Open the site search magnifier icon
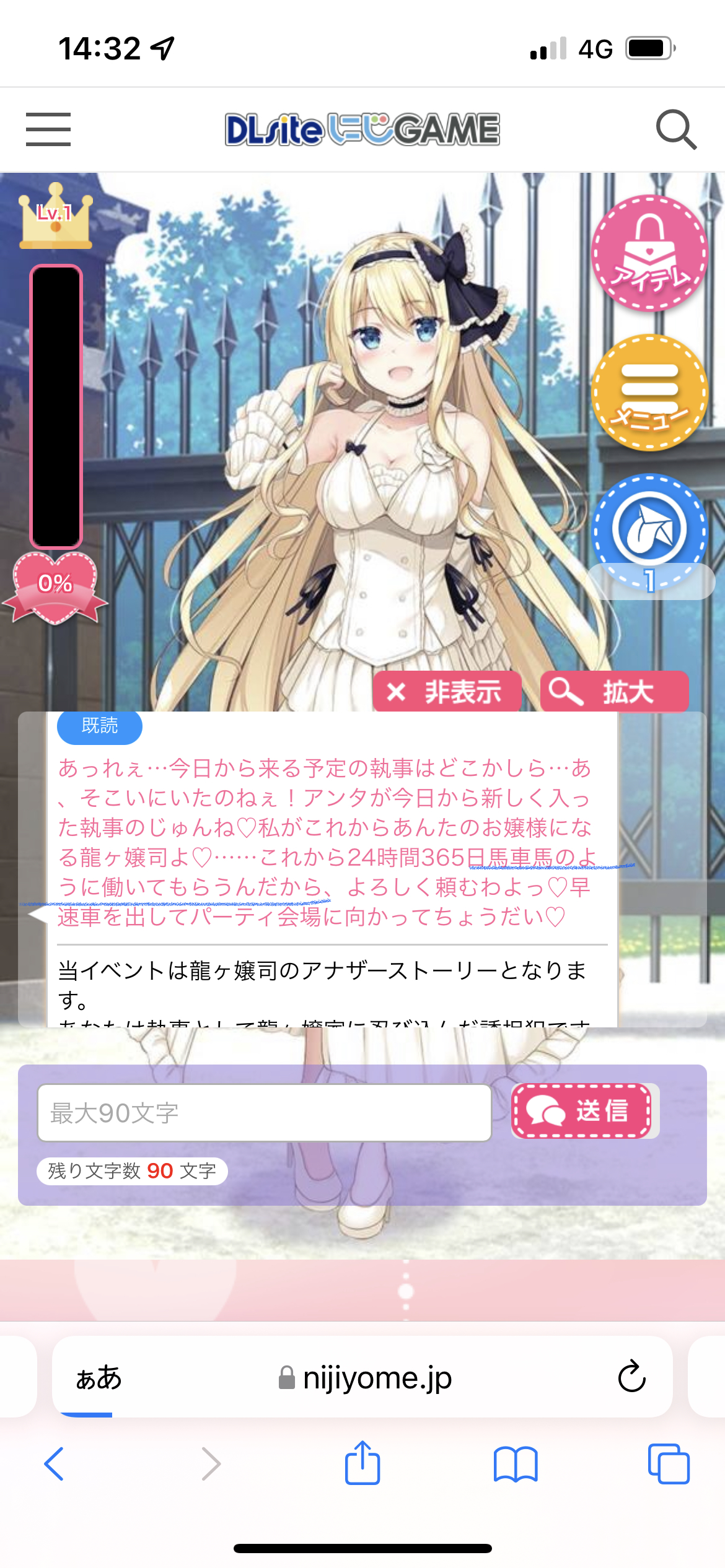 (x=676, y=129)
